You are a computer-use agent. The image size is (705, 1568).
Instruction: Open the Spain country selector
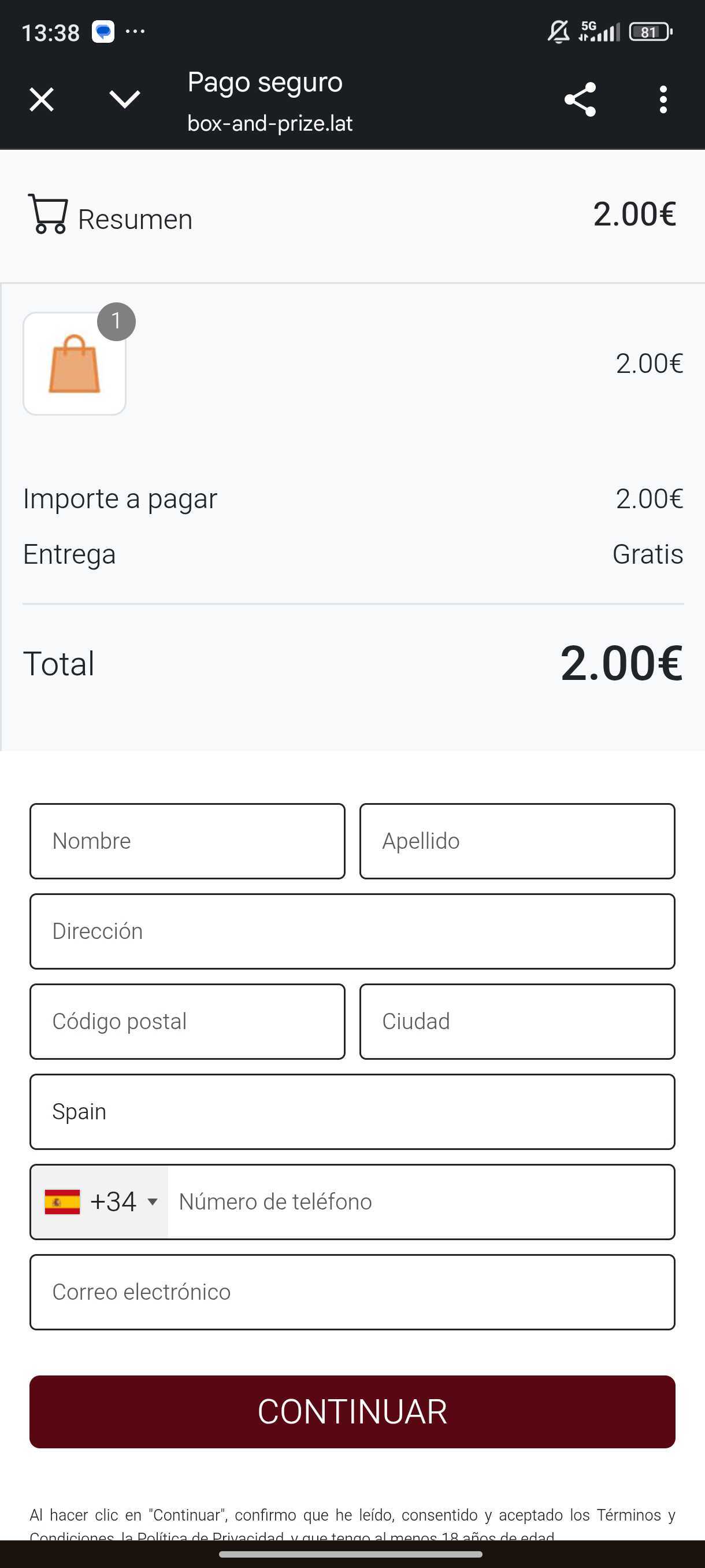352,1111
